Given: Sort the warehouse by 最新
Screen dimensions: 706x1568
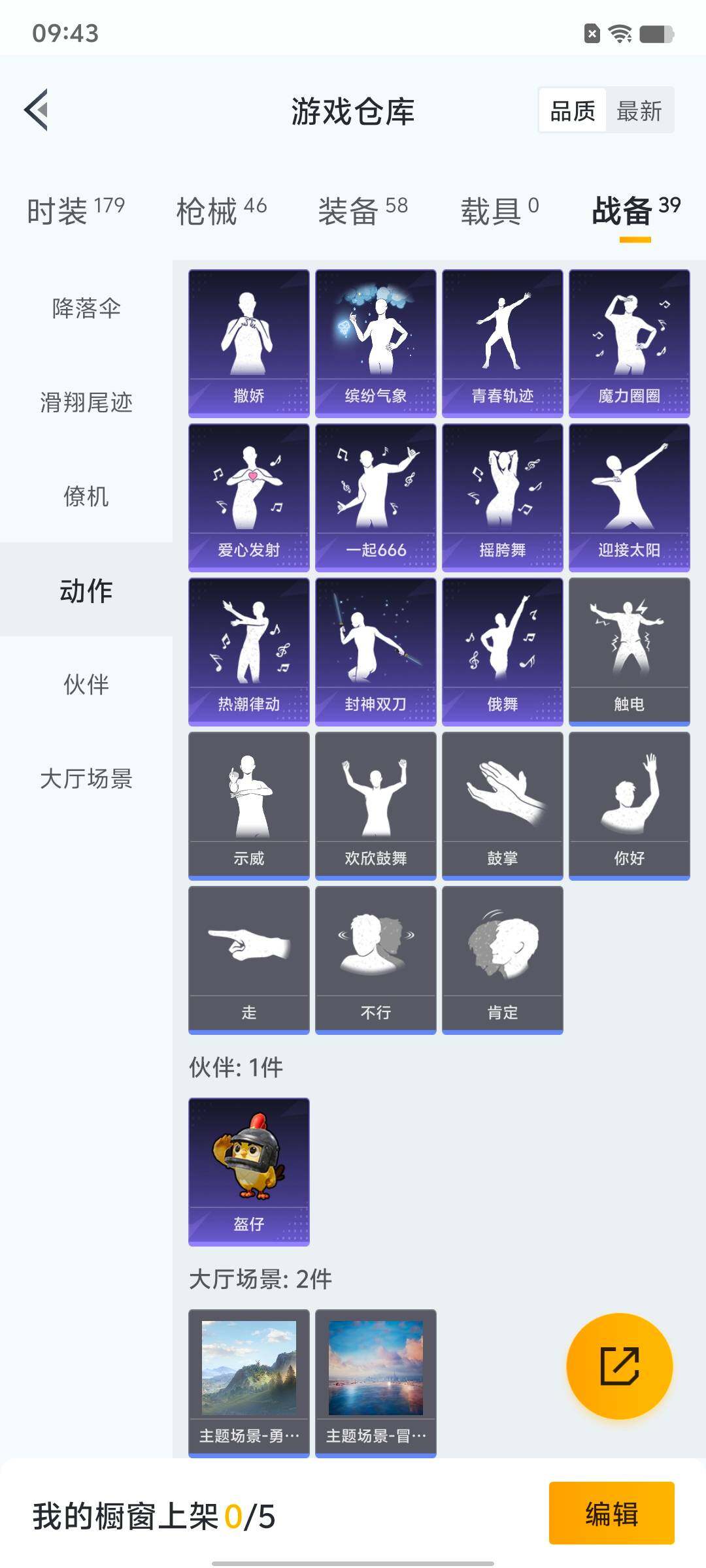Looking at the screenshot, I should tap(639, 110).
